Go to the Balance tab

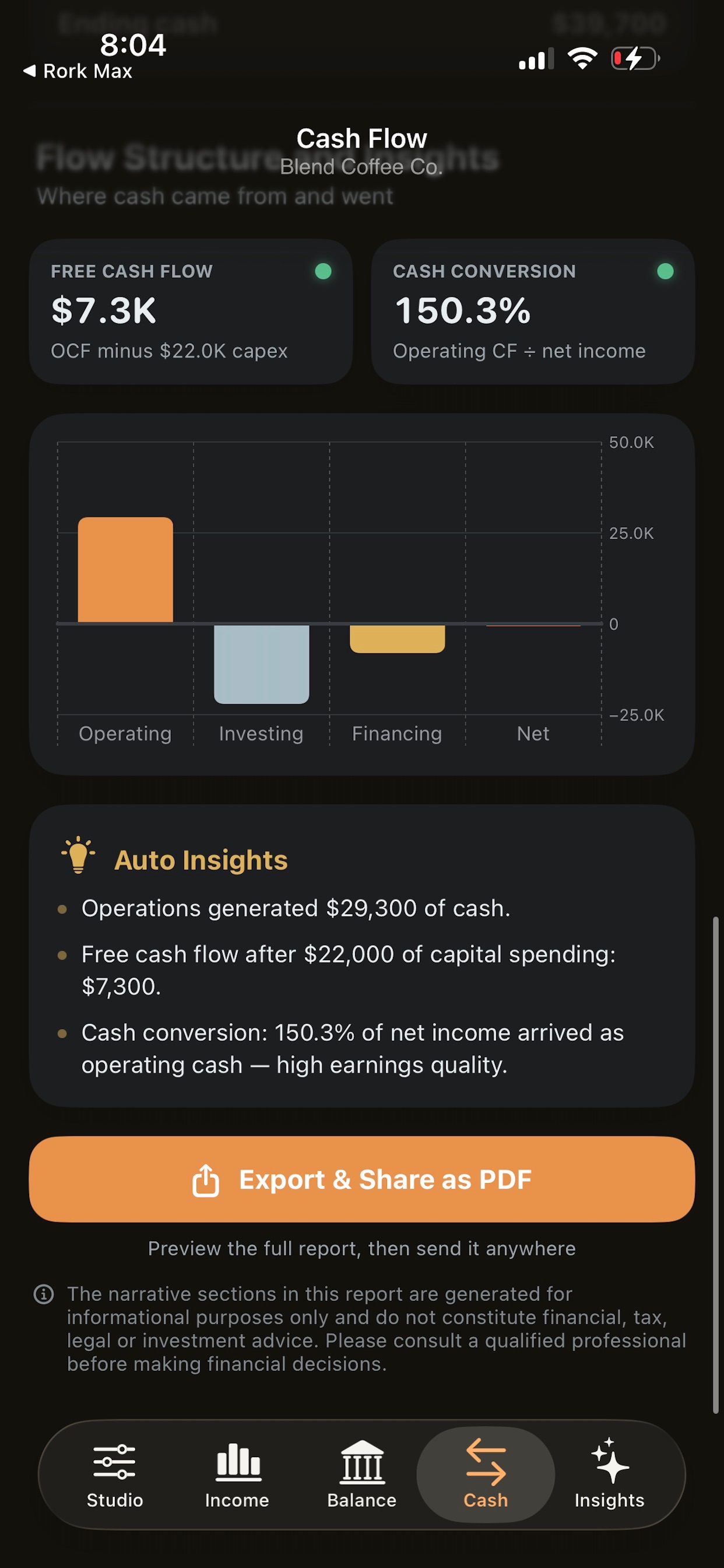click(x=362, y=1475)
